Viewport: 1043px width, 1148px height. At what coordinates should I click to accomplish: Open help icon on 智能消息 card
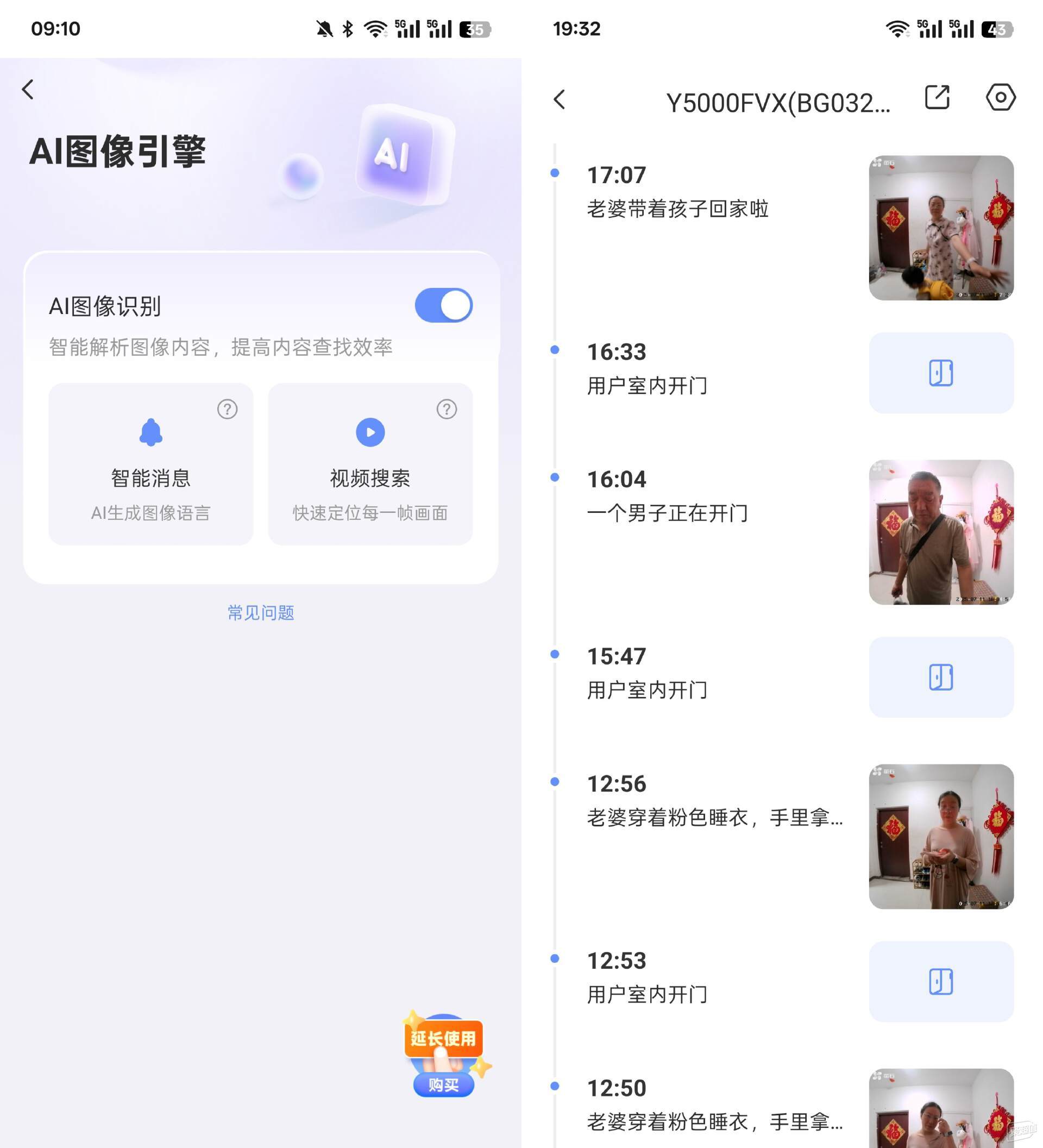(x=227, y=409)
